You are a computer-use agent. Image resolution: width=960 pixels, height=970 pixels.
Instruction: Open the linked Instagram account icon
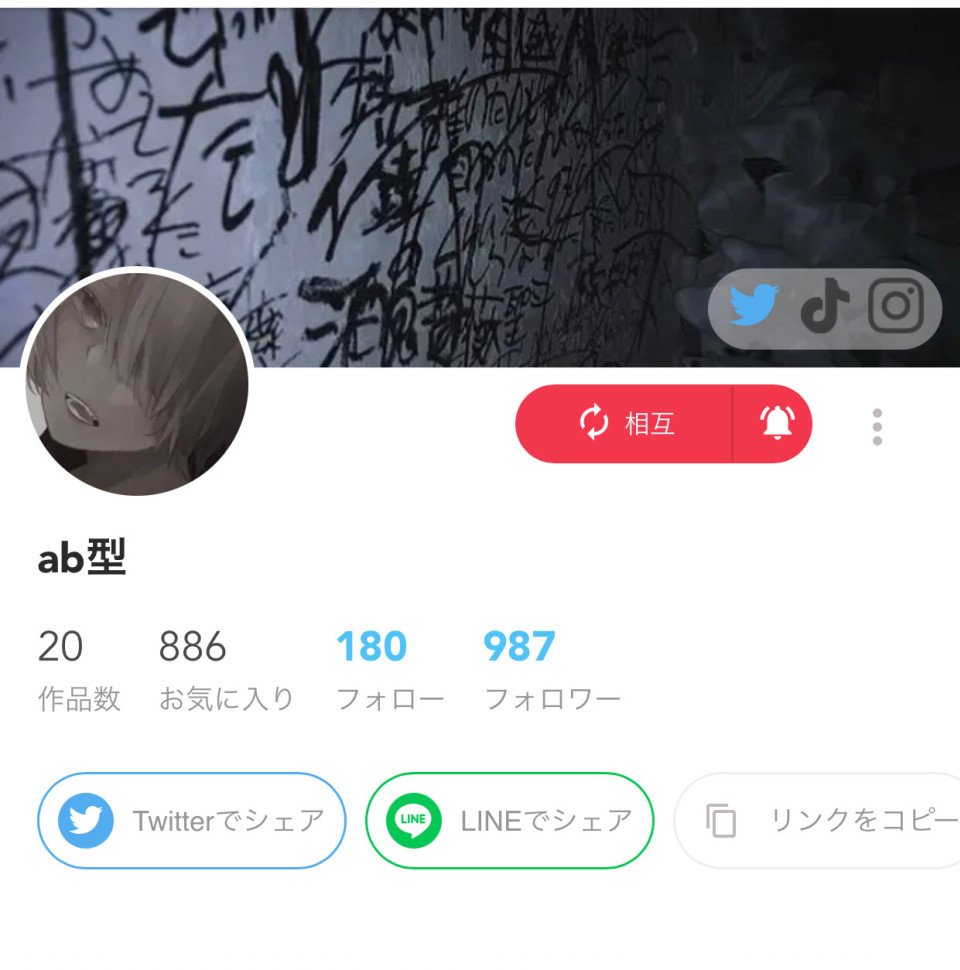pyautogui.click(x=895, y=306)
